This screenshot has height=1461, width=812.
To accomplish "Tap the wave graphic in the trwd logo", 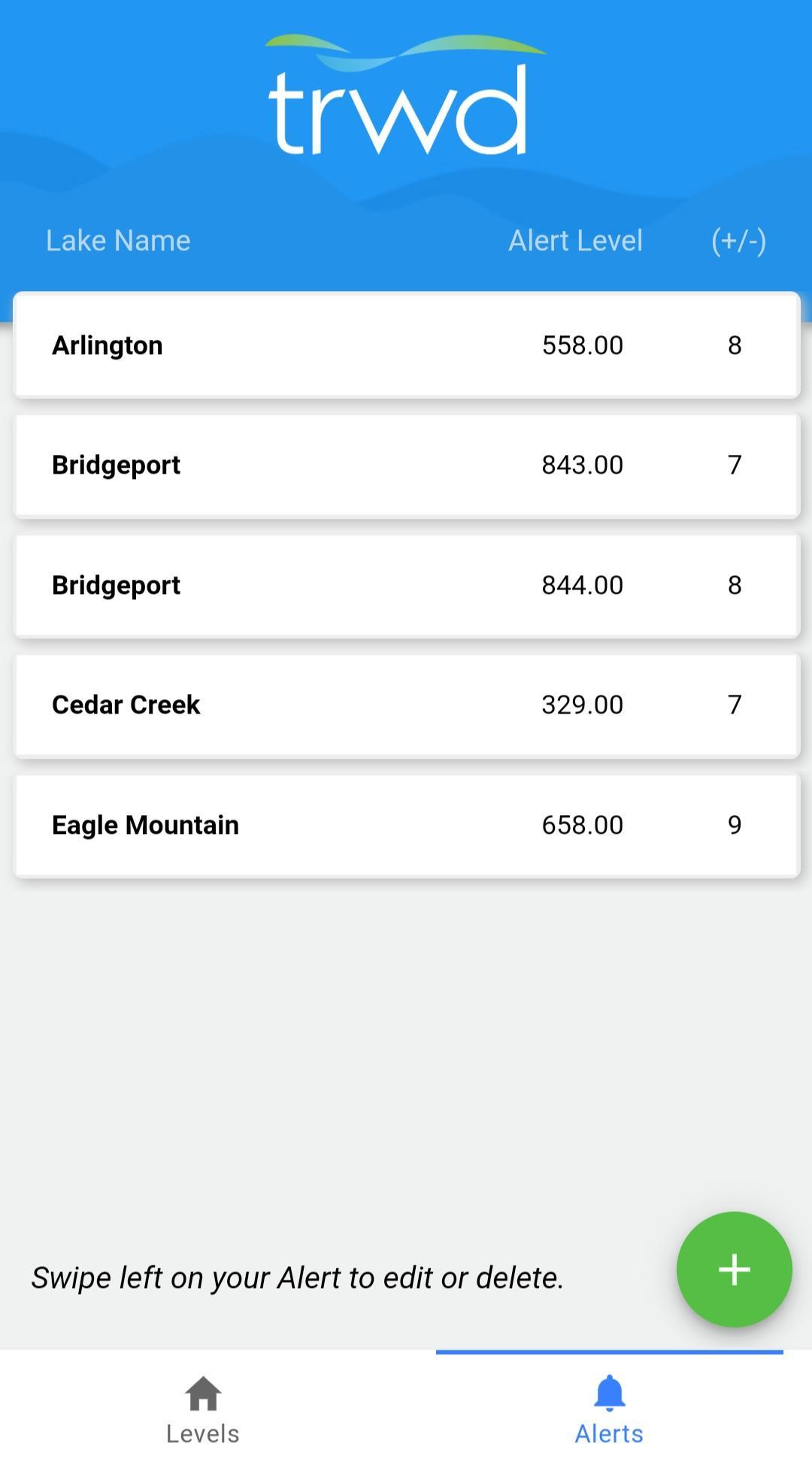I will pyautogui.click(x=406, y=47).
